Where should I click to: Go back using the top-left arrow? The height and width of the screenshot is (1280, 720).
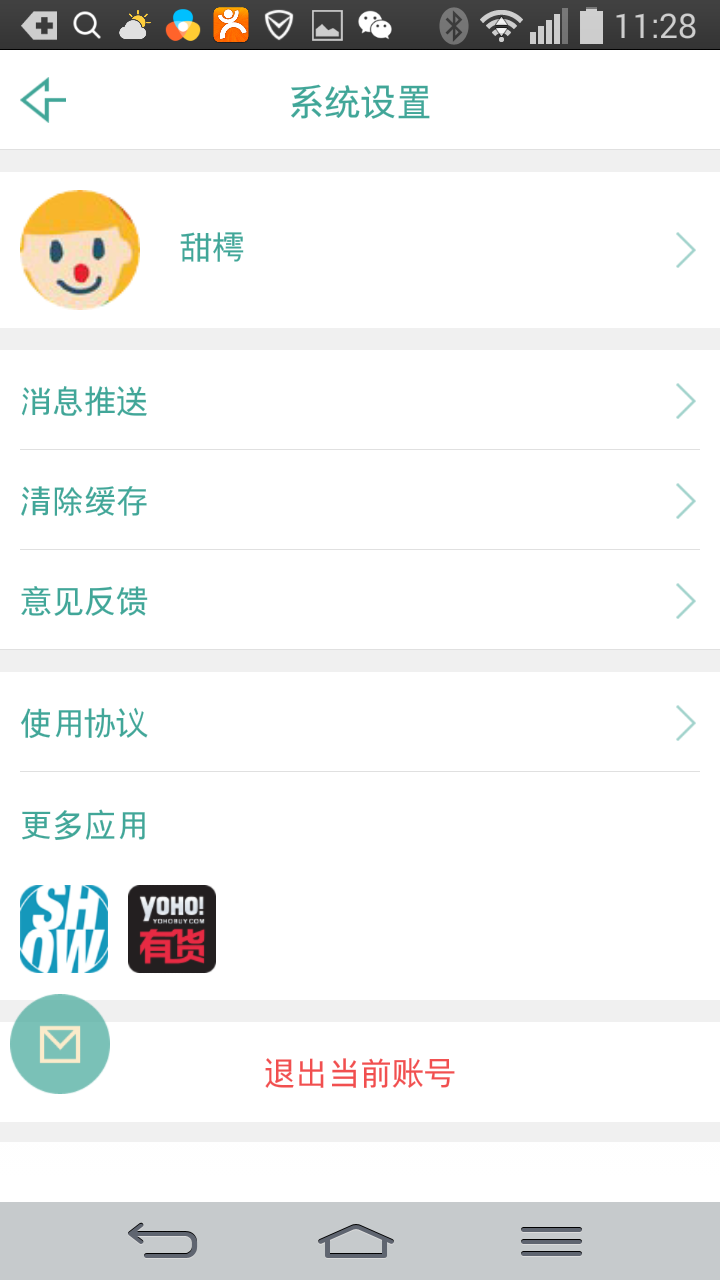[x=43, y=101]
